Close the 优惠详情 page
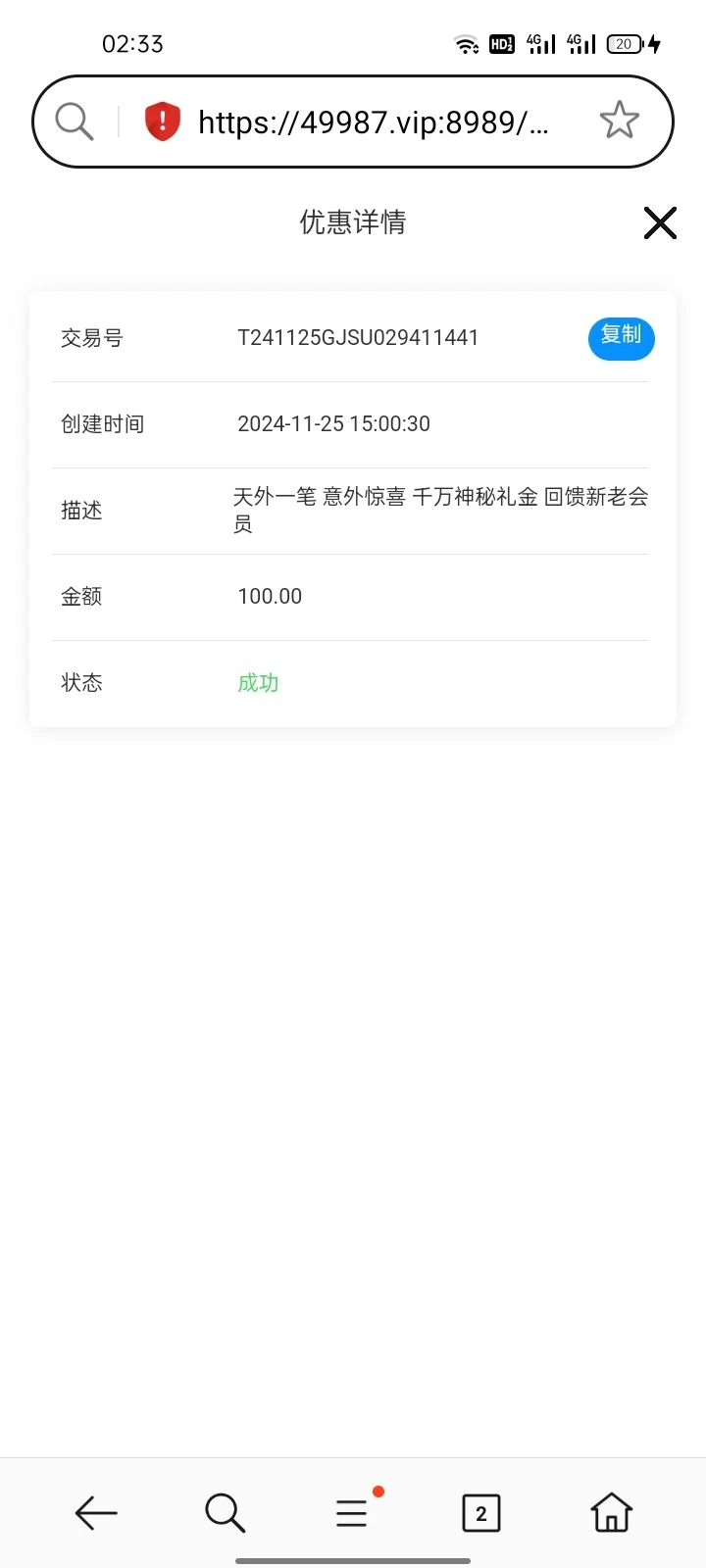This screenshot has width=706, height=1568. click(660, 223)
